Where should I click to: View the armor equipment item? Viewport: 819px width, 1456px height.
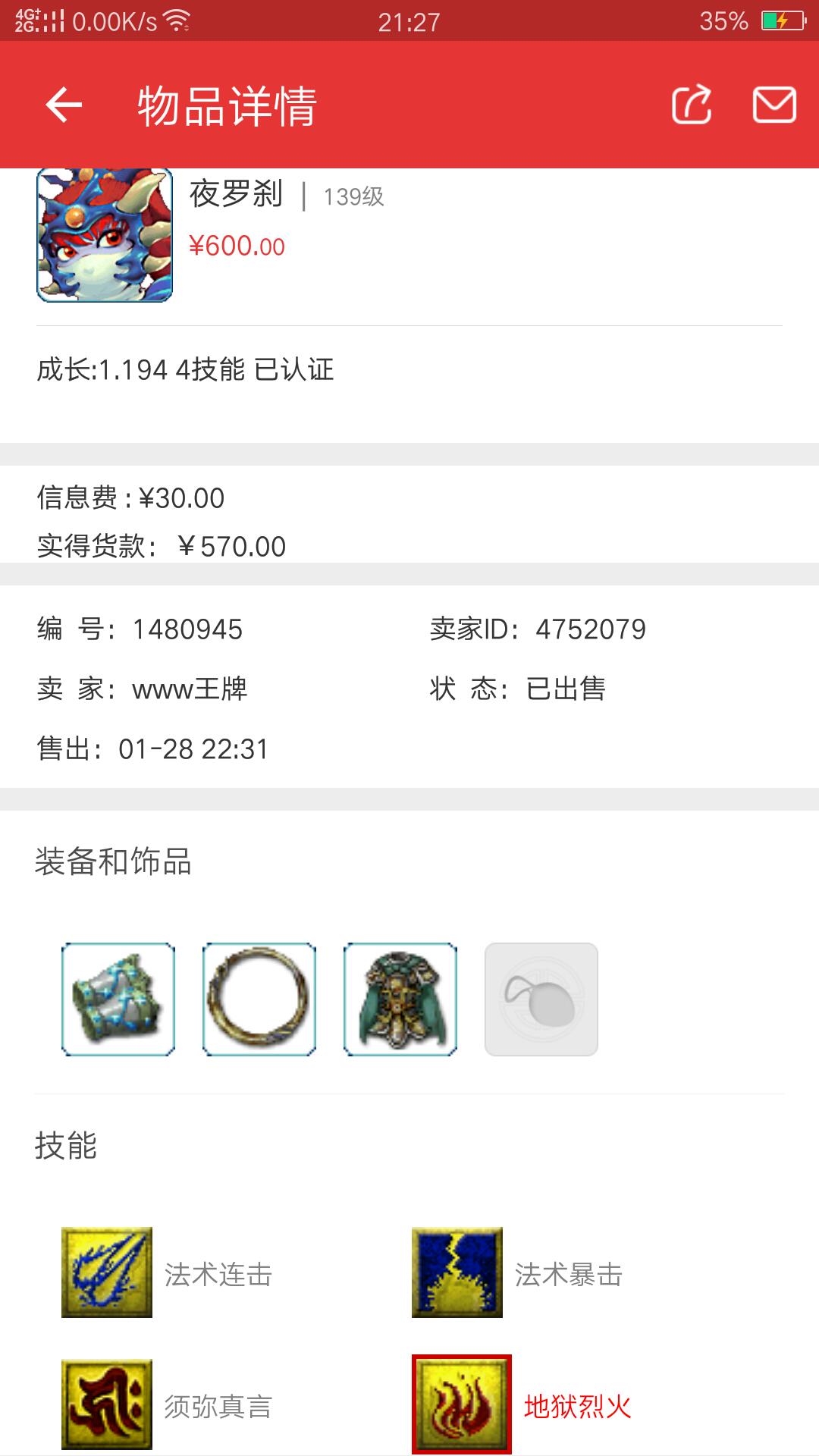[x=400, y=999]
